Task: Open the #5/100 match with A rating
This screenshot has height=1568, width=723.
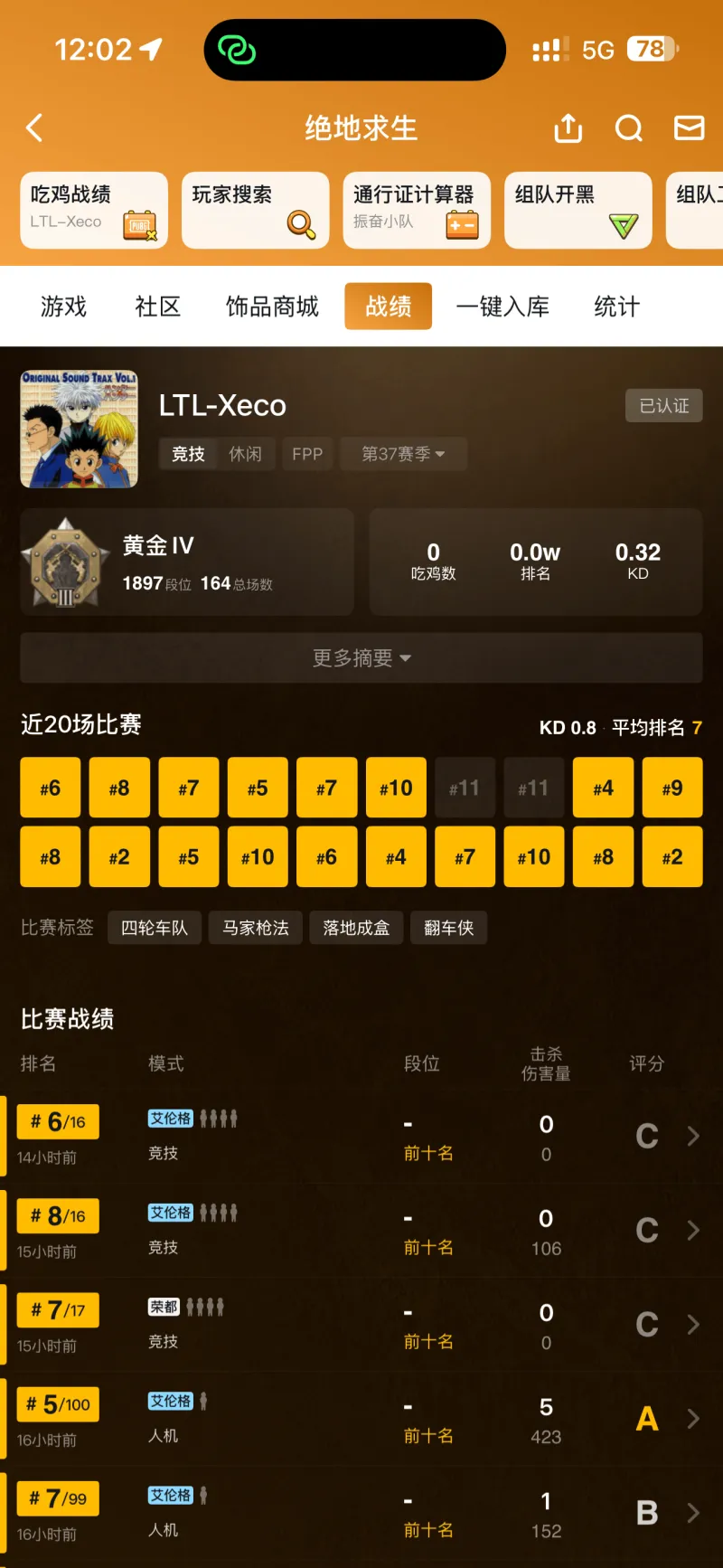Action: (x=361, y=1419)
